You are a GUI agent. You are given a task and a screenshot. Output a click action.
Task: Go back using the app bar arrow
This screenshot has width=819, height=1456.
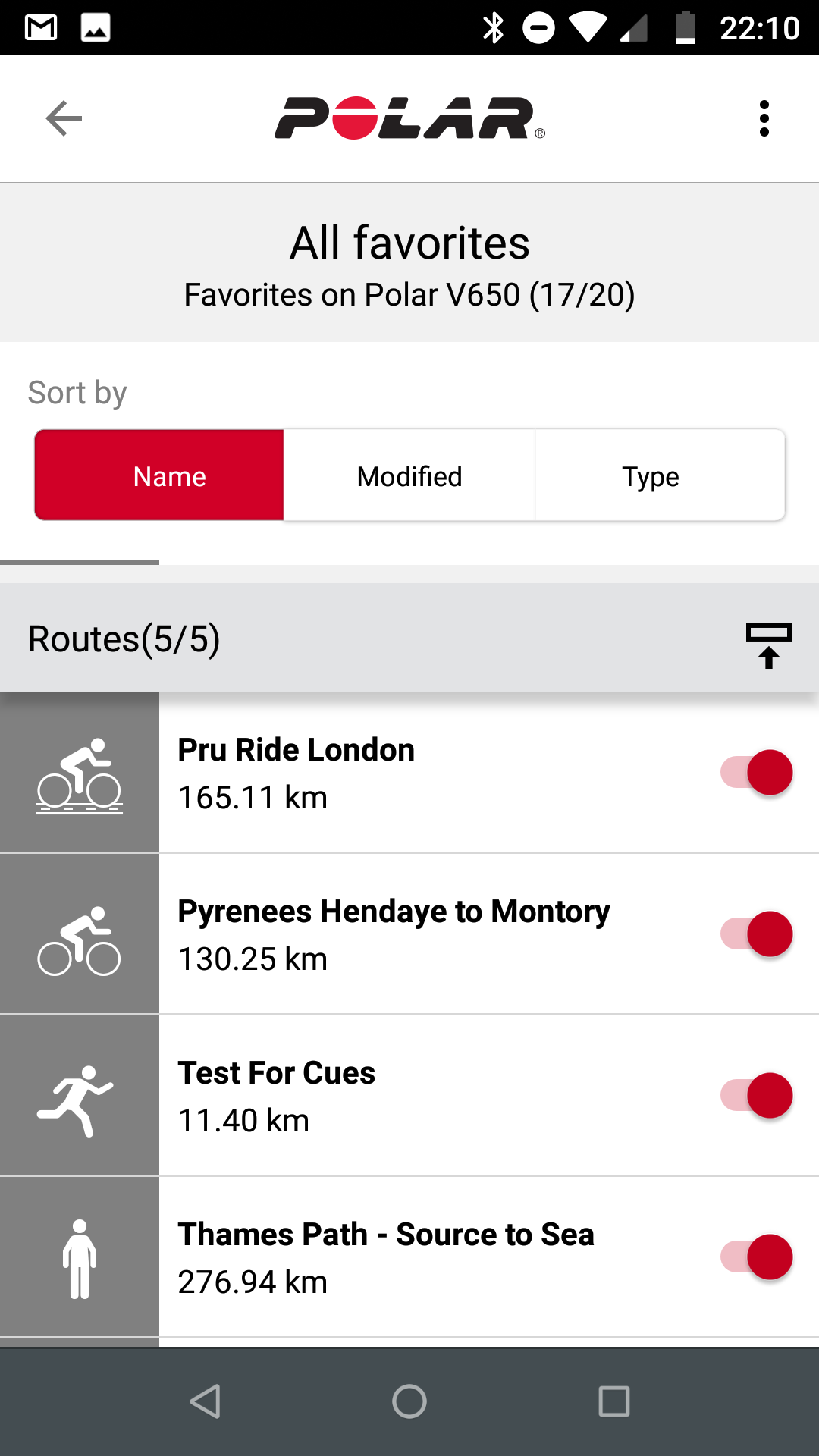(64, 118)
